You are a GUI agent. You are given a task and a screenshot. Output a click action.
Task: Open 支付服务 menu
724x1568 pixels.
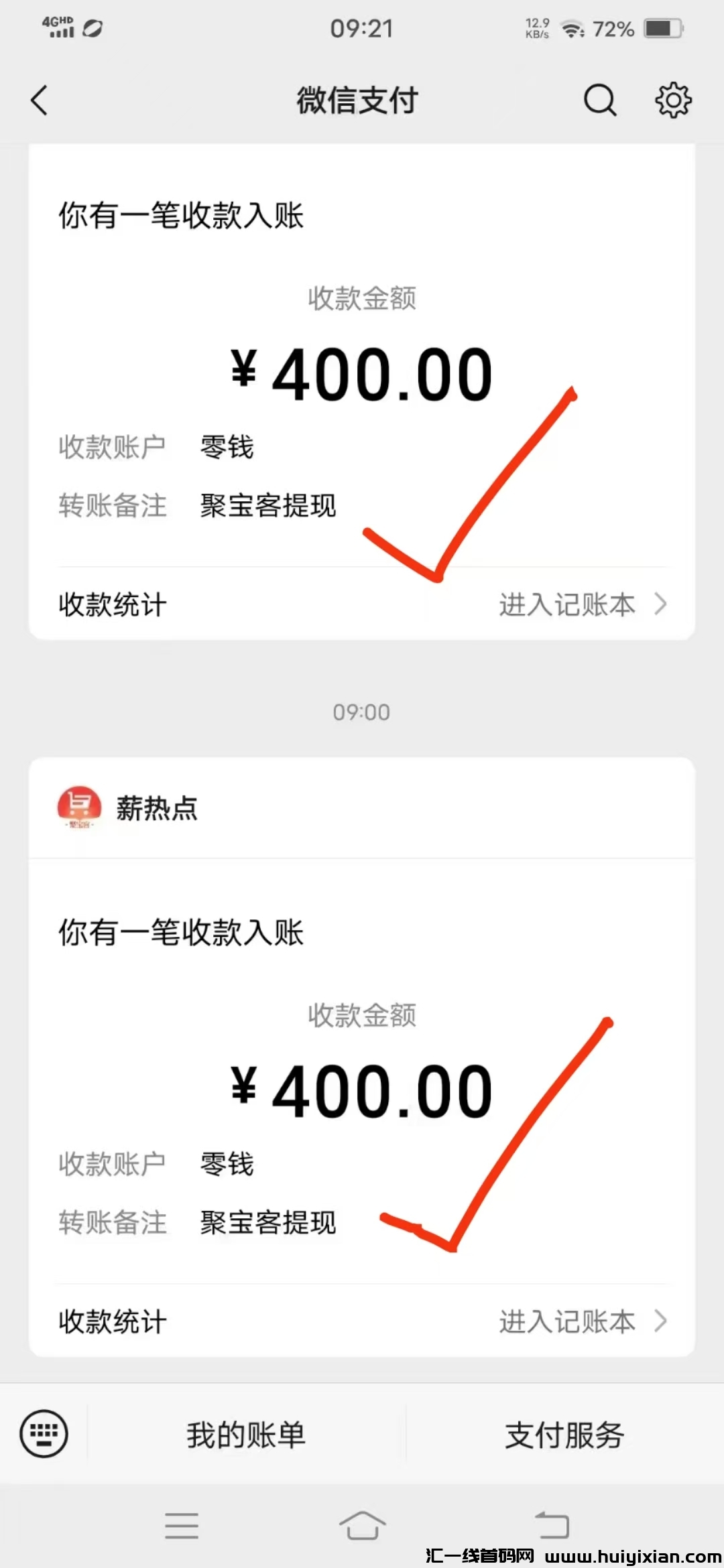pos(564,1435)
